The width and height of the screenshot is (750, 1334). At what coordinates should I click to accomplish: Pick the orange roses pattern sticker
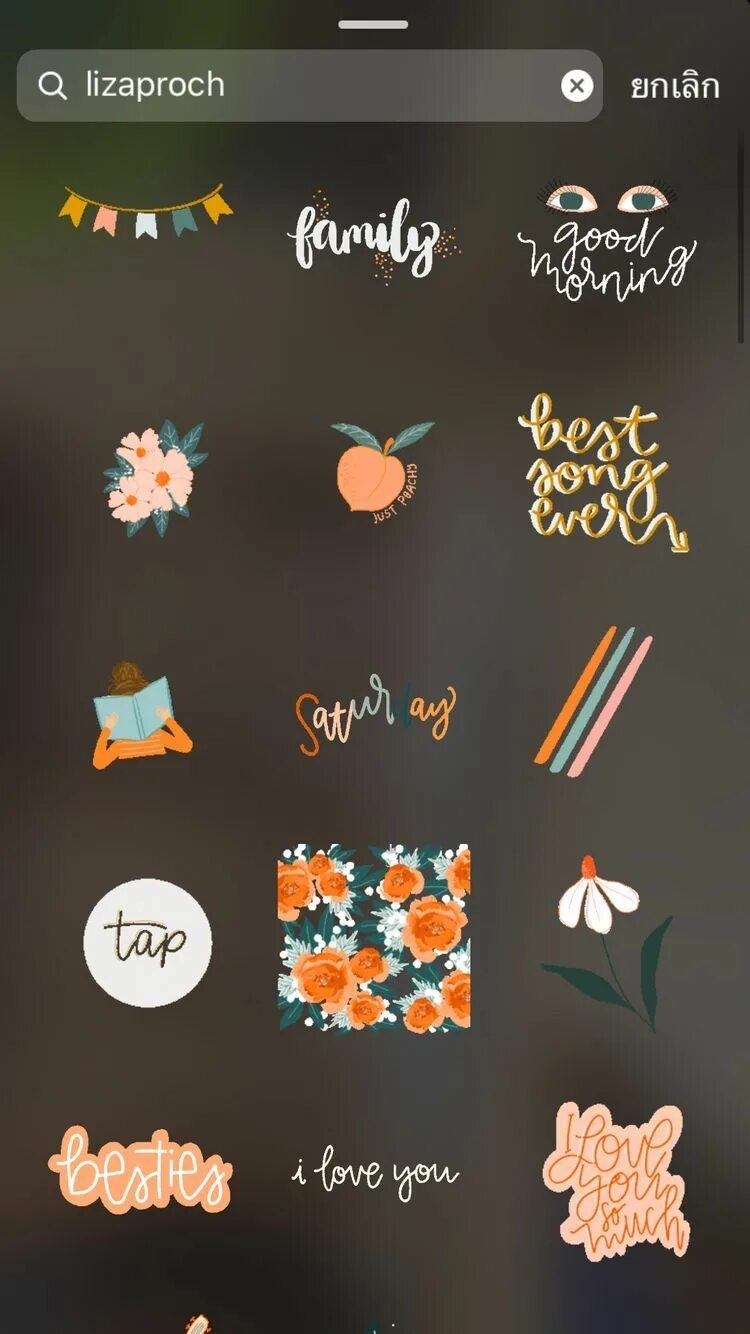click(x=374, y=938)
